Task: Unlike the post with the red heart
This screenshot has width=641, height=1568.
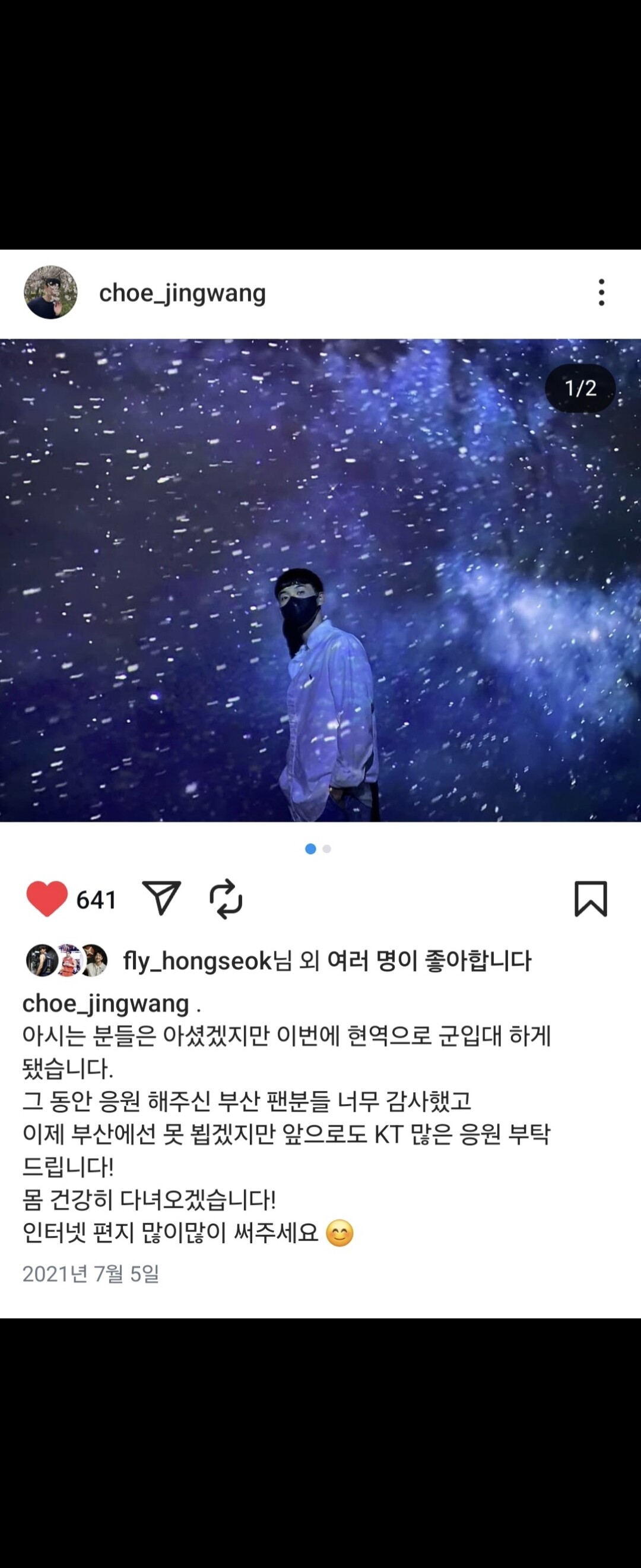Action: coord(47,899)
